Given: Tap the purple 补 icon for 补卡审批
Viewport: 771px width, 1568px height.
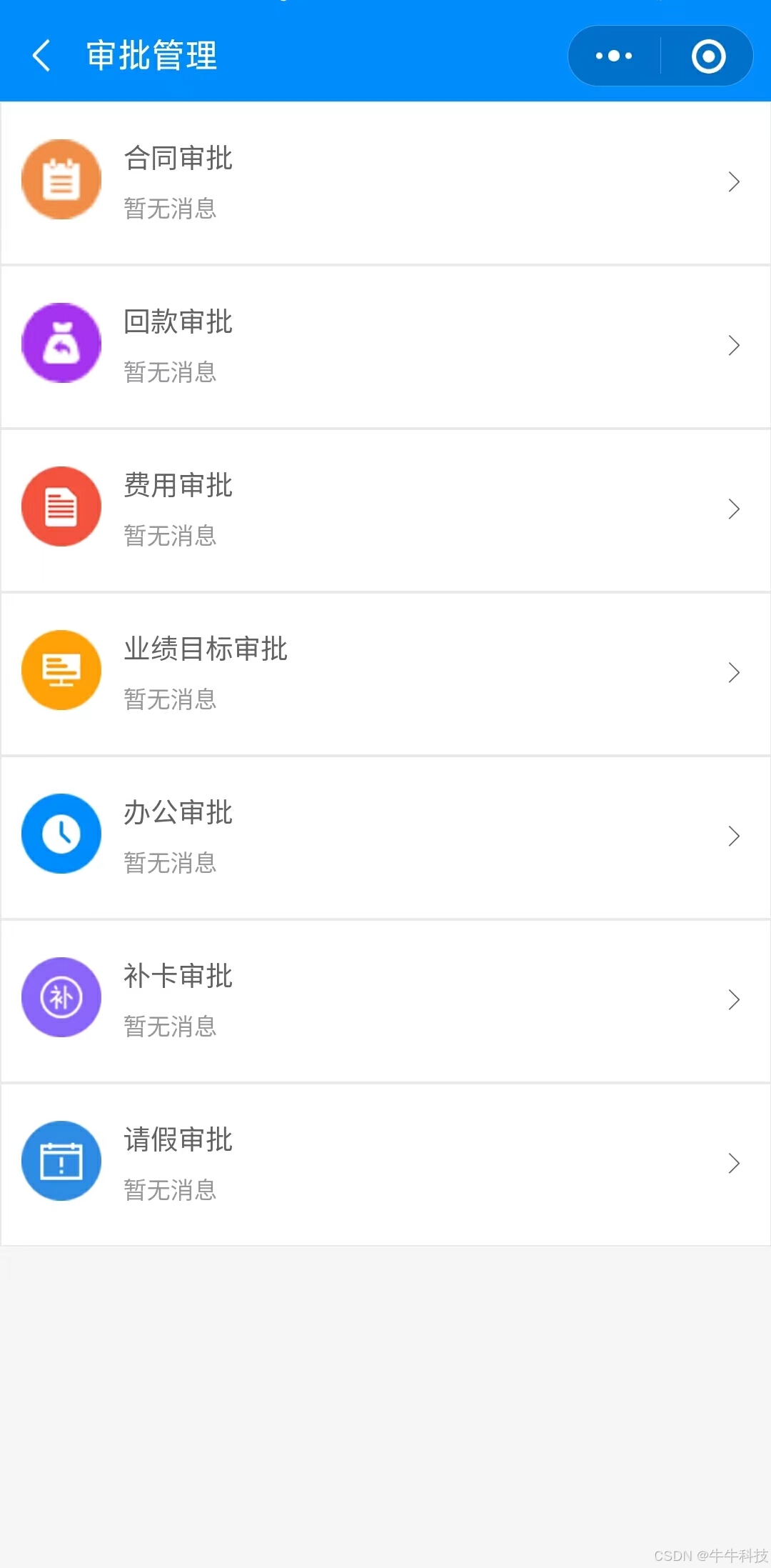Looking at the screenshot, I should (61, 998).
